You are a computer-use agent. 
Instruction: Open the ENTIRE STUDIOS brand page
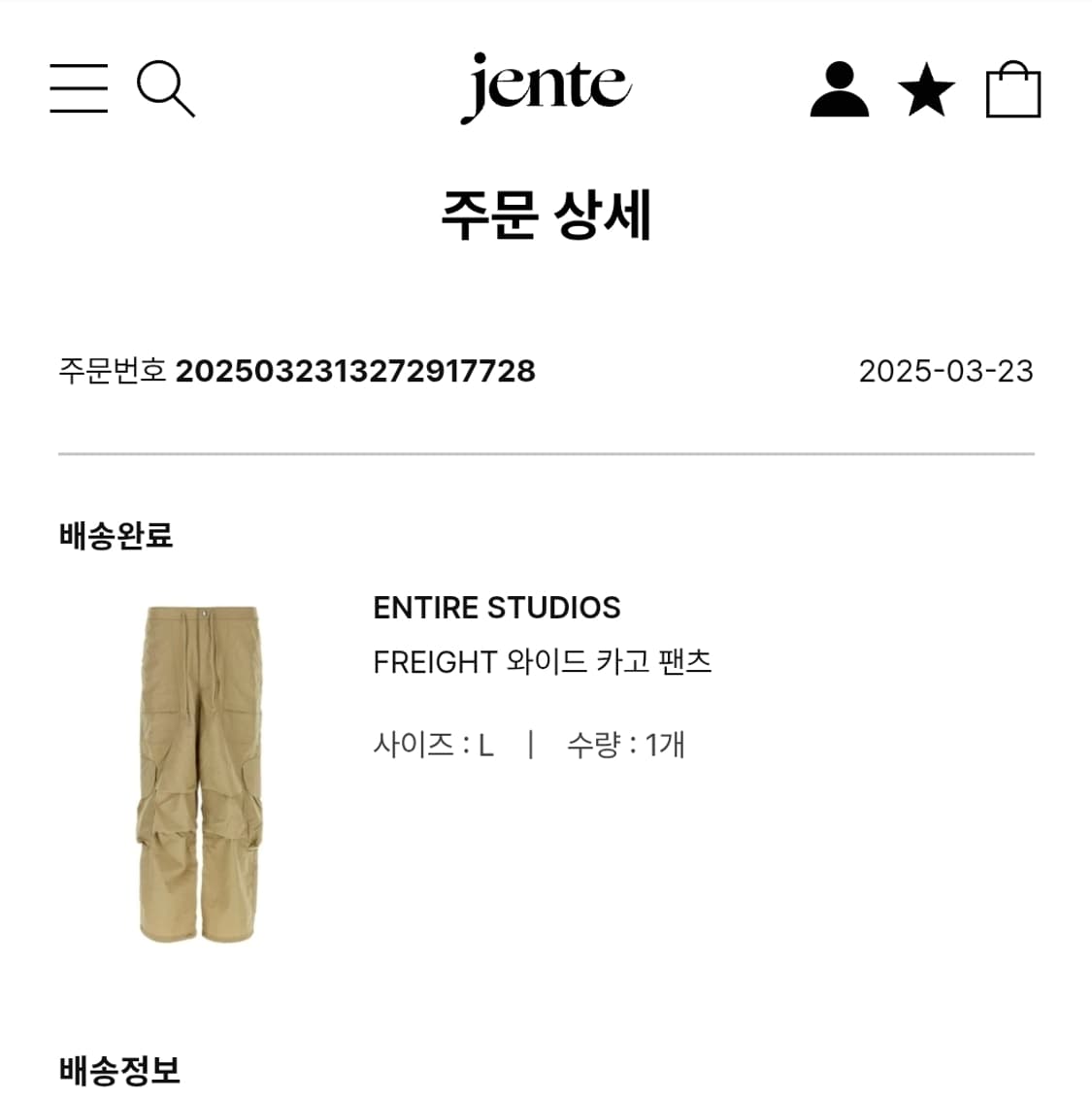498,609
